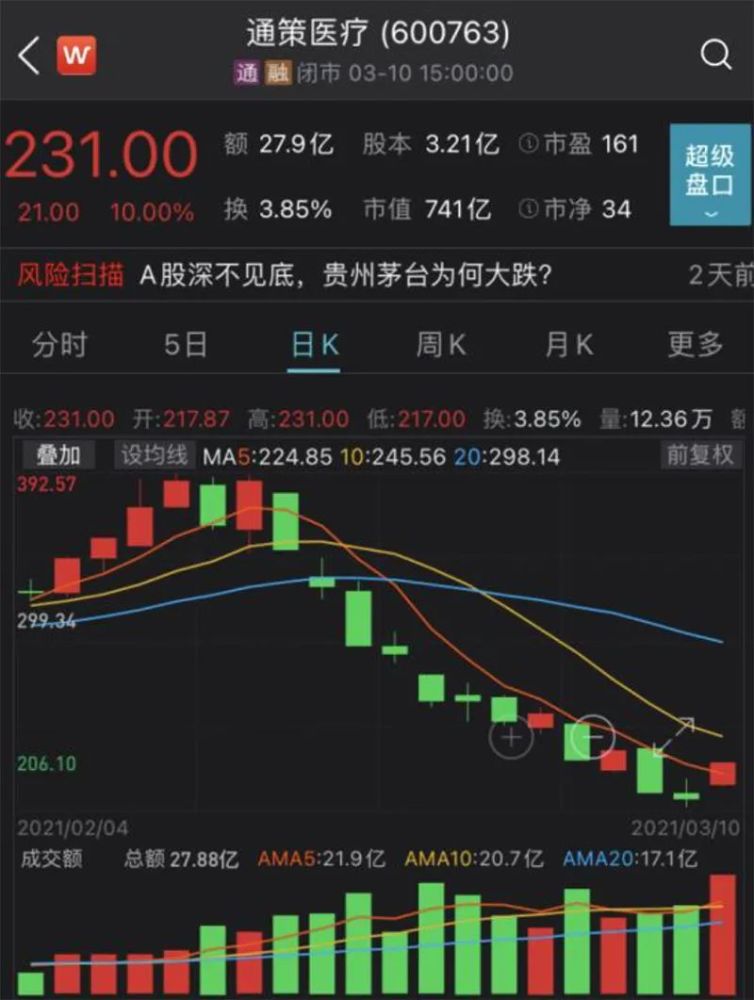Open the 更多 chart options
This screenshot has width=754, height=1000.
coord(695,345)
